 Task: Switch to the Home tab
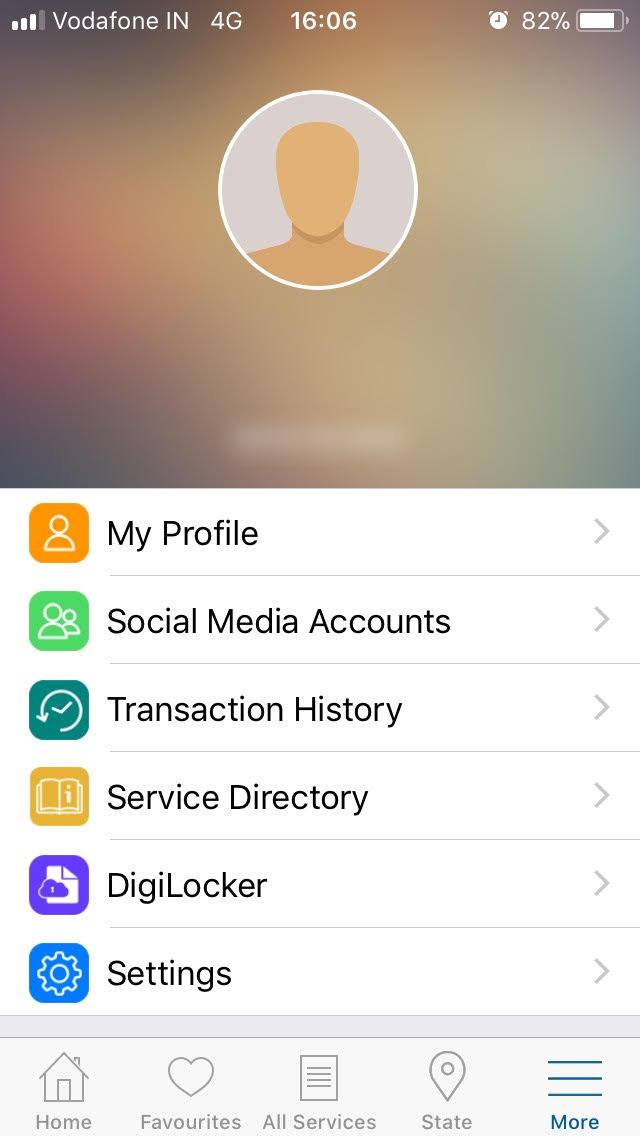[64, 1091]
